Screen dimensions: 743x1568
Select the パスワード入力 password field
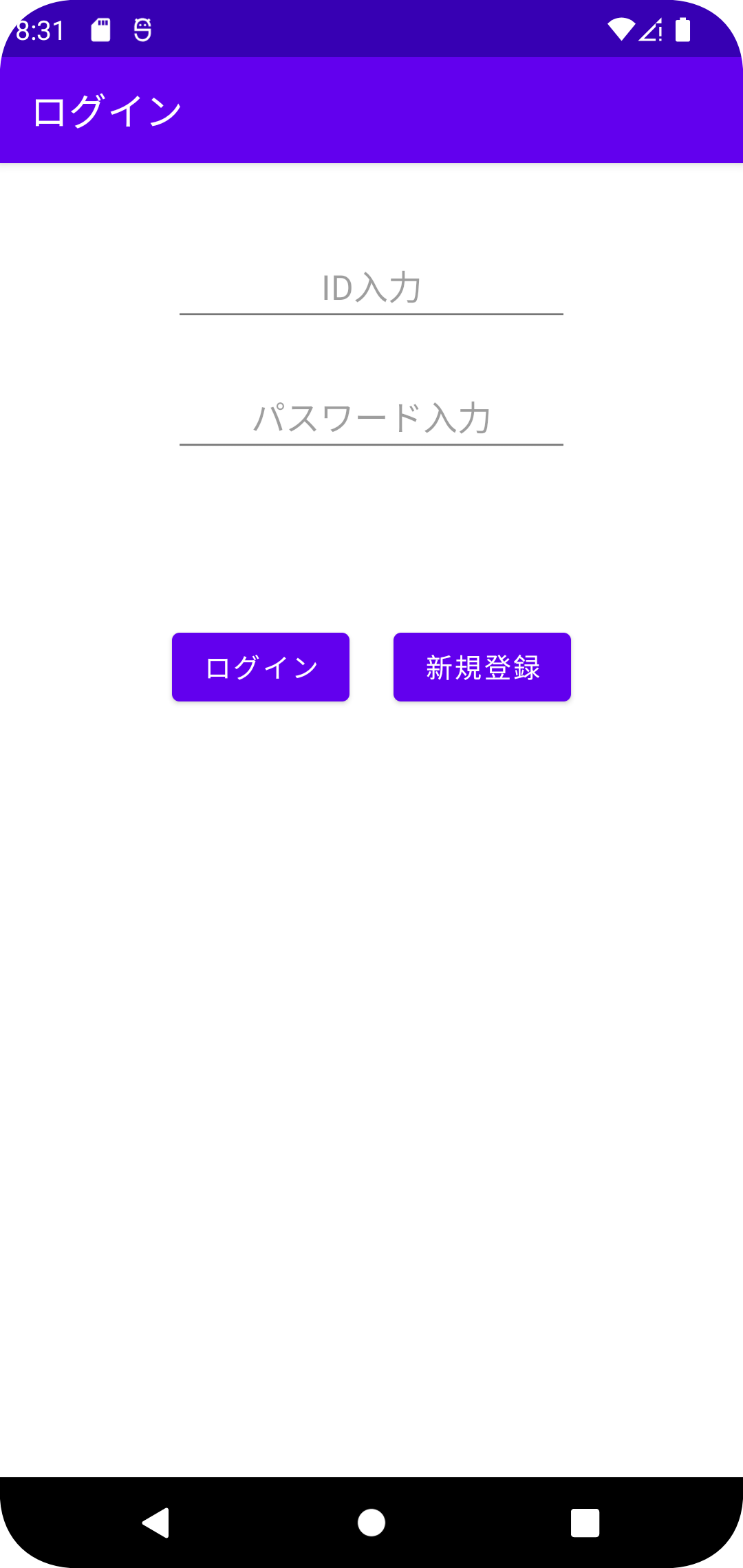click(371, 420)
